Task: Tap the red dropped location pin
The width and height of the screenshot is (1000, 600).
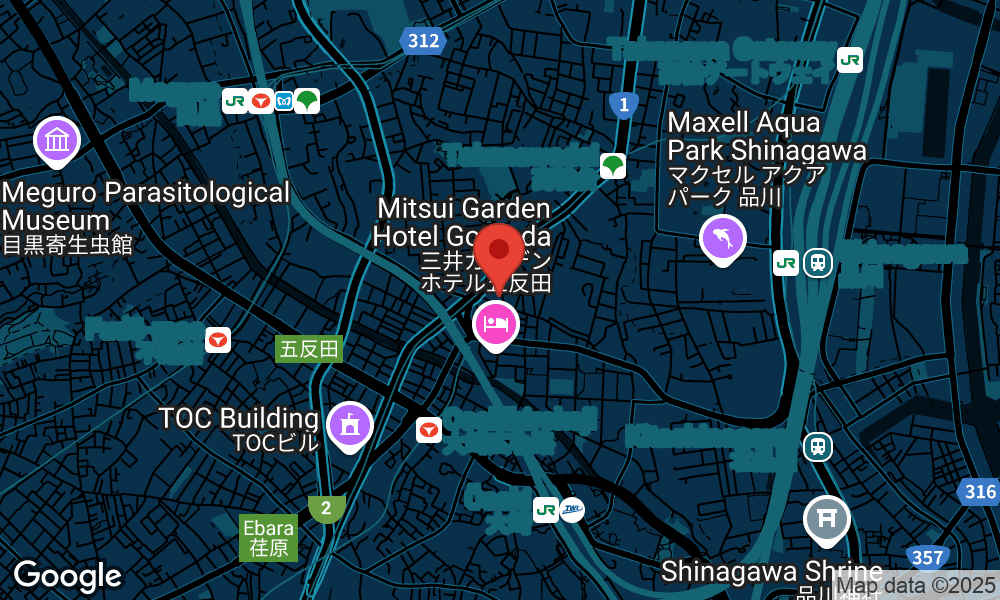Action: [498, 250]
